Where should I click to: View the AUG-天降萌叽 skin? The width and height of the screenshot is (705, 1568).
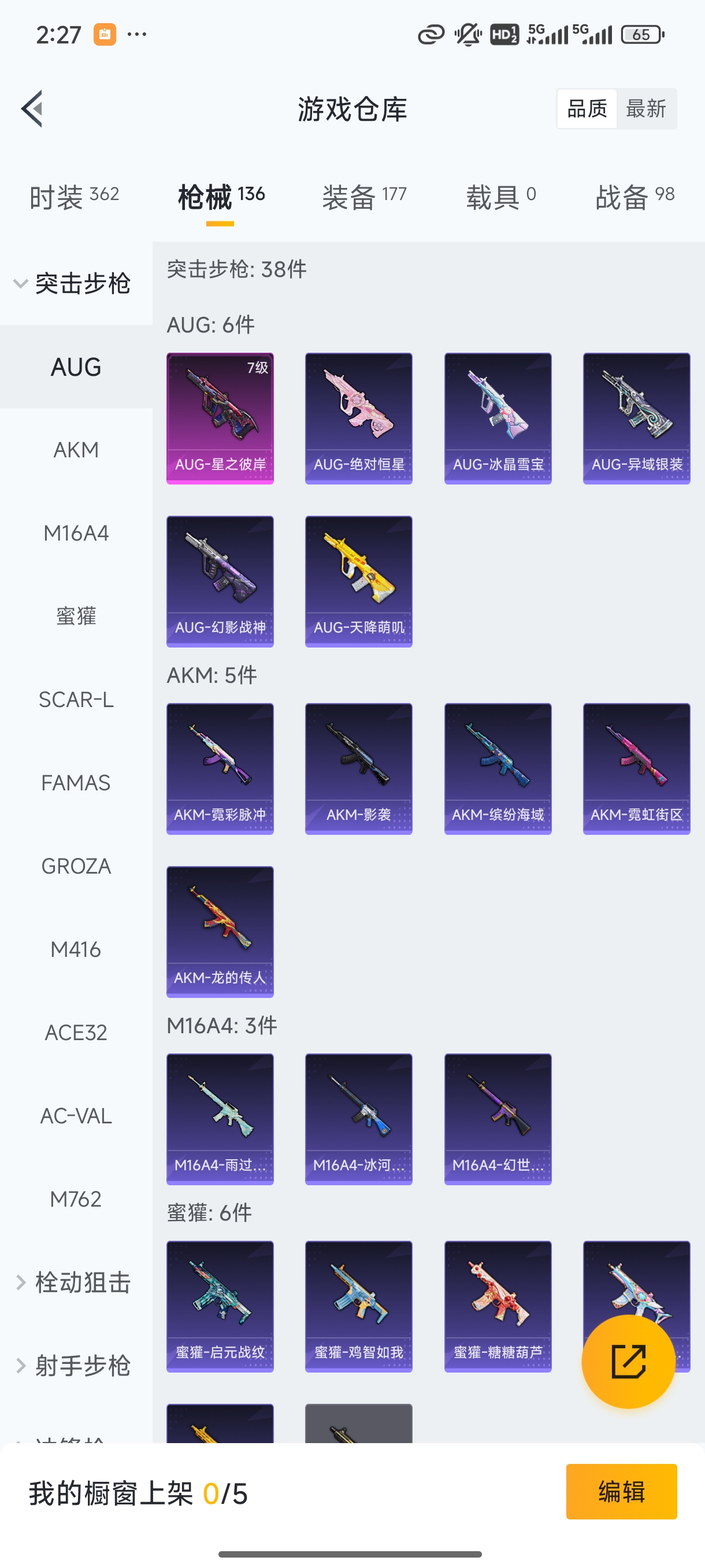tap(359, 581)
